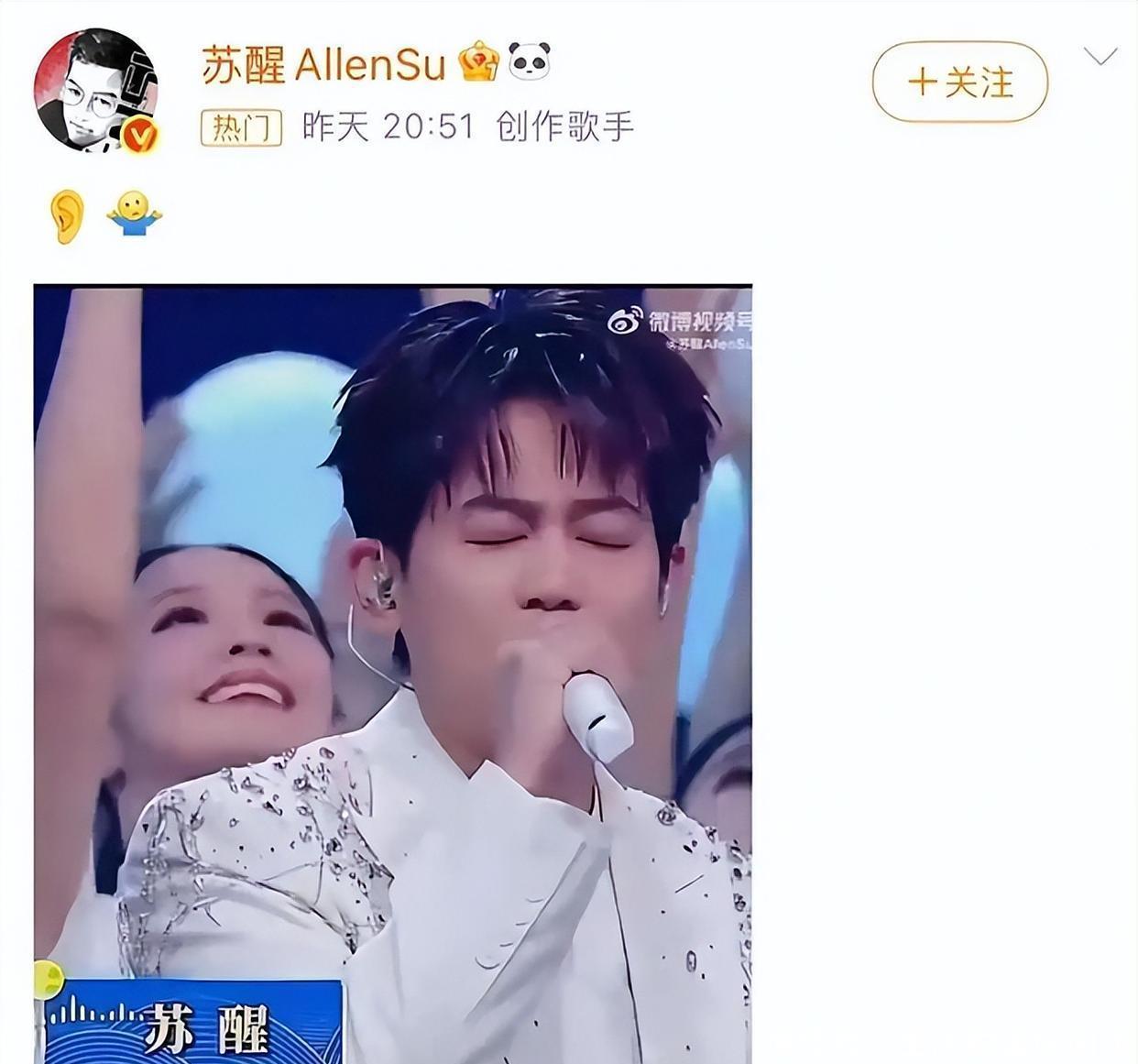
Task: Follow 苏醒 AllenSu with 关注 button
Action: (x=959, y=82)
